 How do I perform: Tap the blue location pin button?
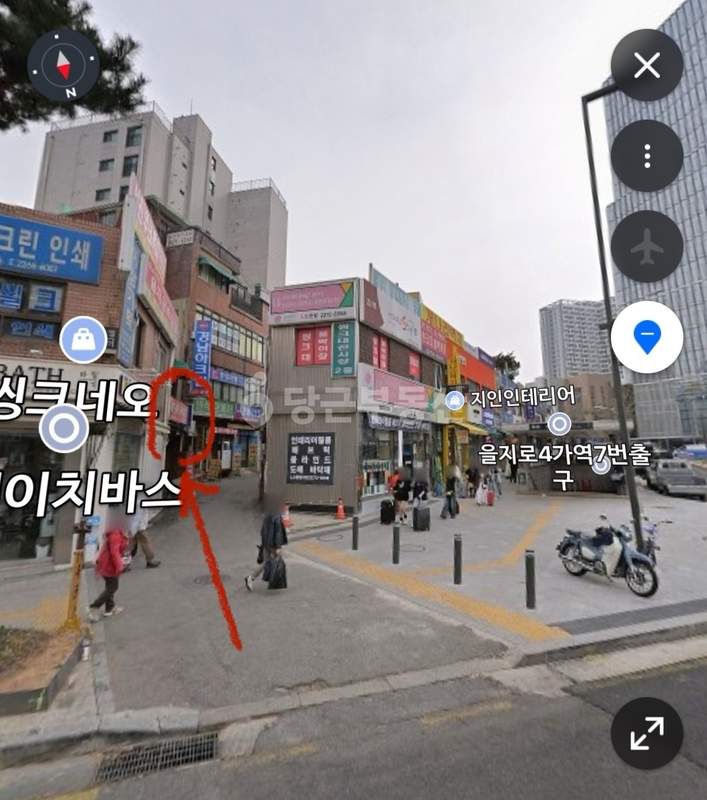coord(647,337)
